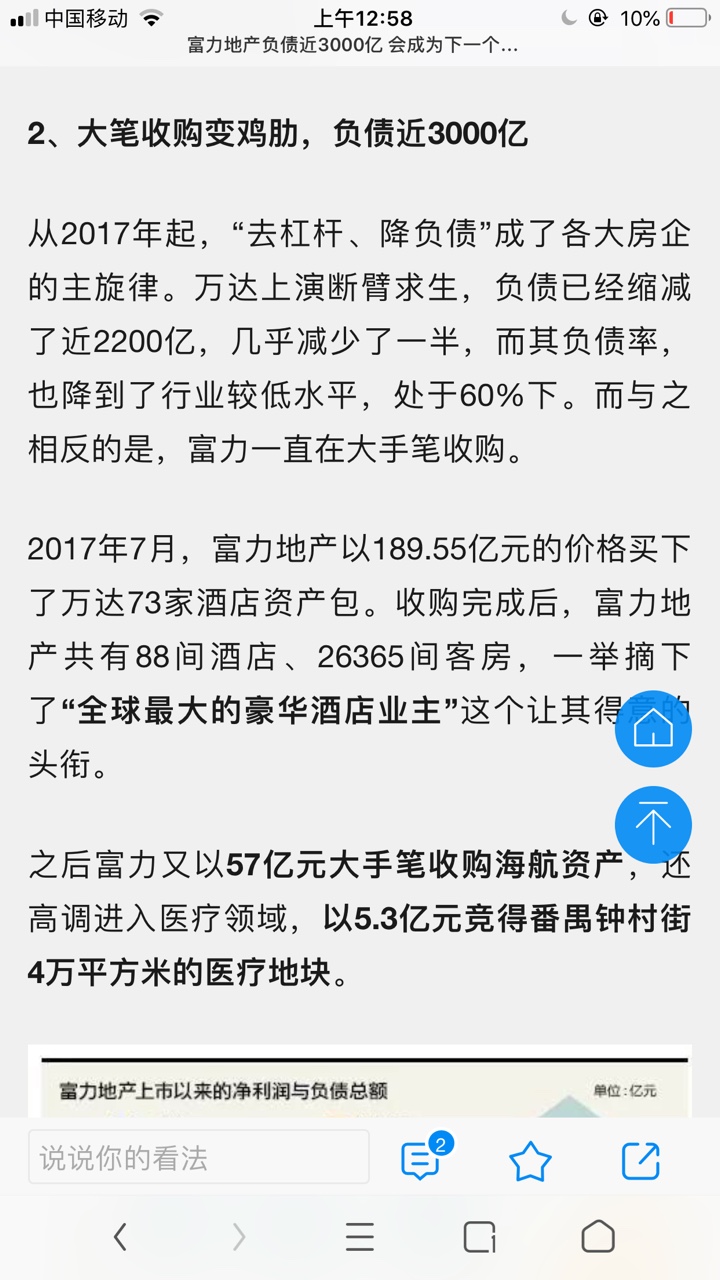Open the browser tabs switcher
Viewport: 720px width, 1280px height.
point(479,1237)
